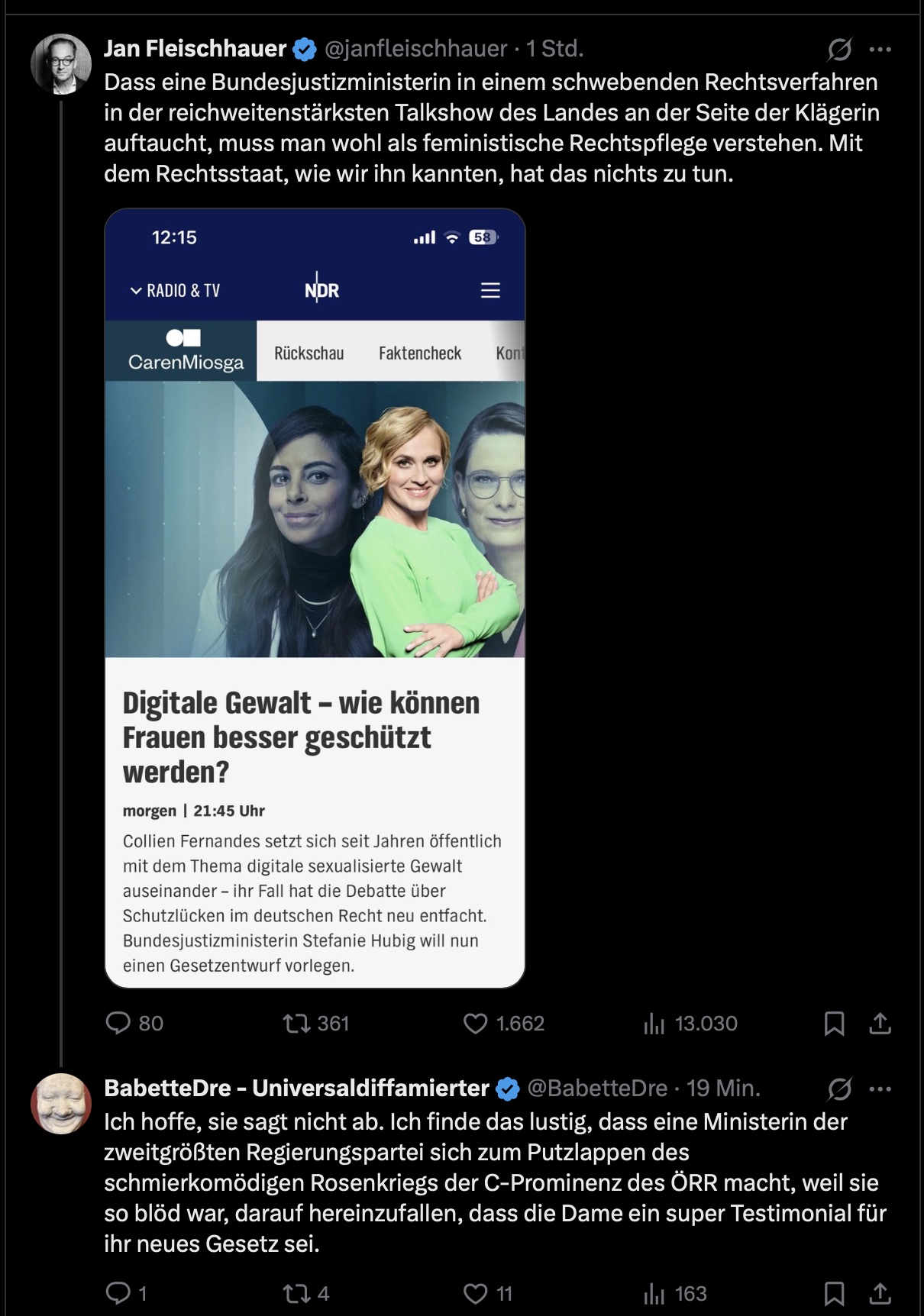Reply to Jan Fleischhauer's post
Viewport: 924px width, 1316px height.
(118, 1023)
